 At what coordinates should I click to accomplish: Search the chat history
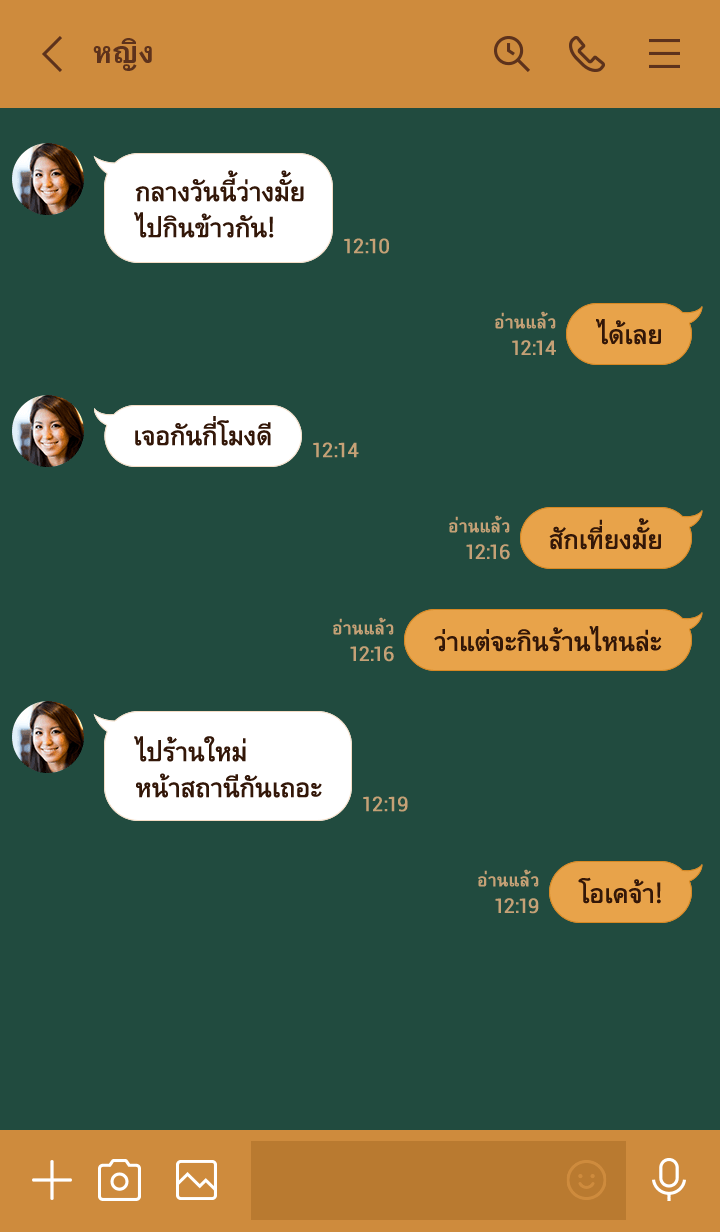(x=511, y=54)
